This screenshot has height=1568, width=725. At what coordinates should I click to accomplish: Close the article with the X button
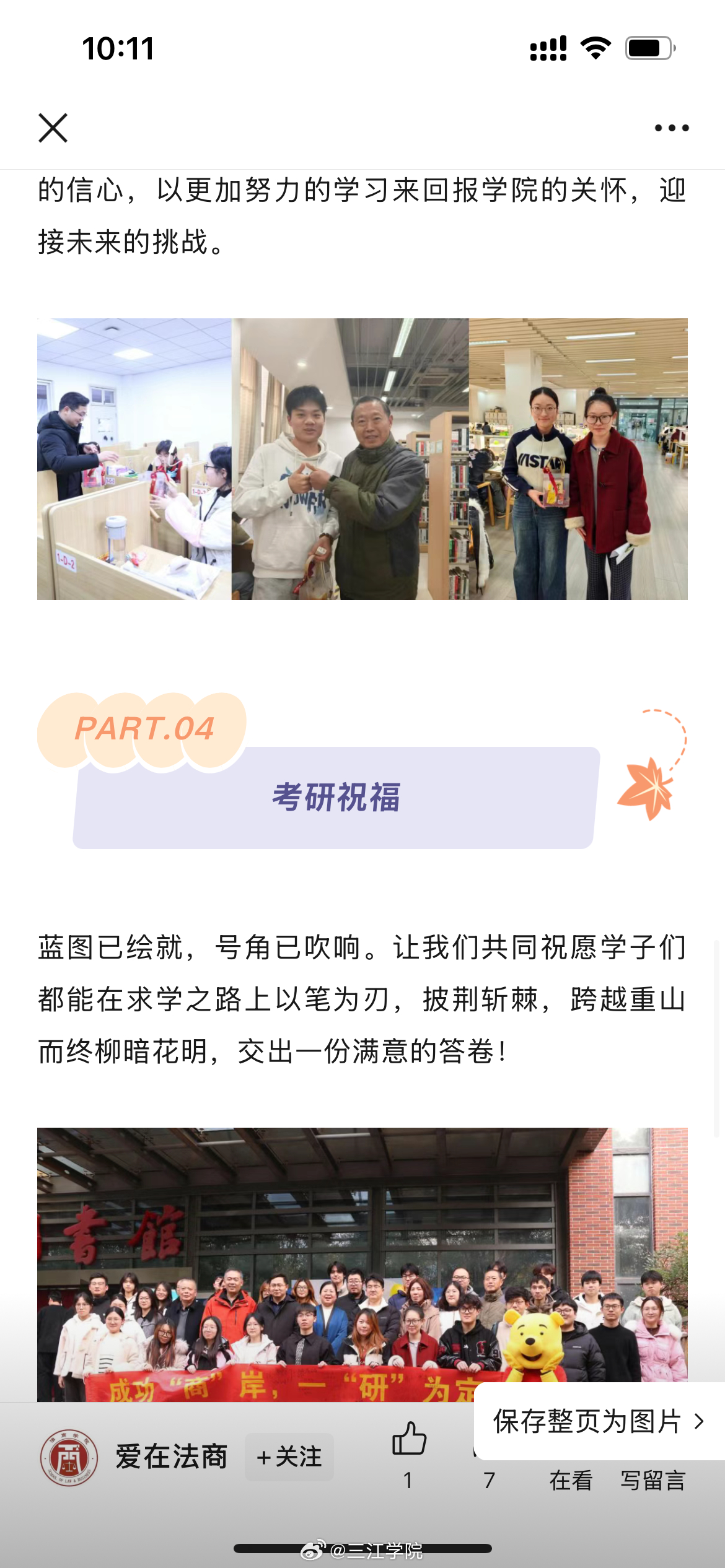click(x=53, y=128)
